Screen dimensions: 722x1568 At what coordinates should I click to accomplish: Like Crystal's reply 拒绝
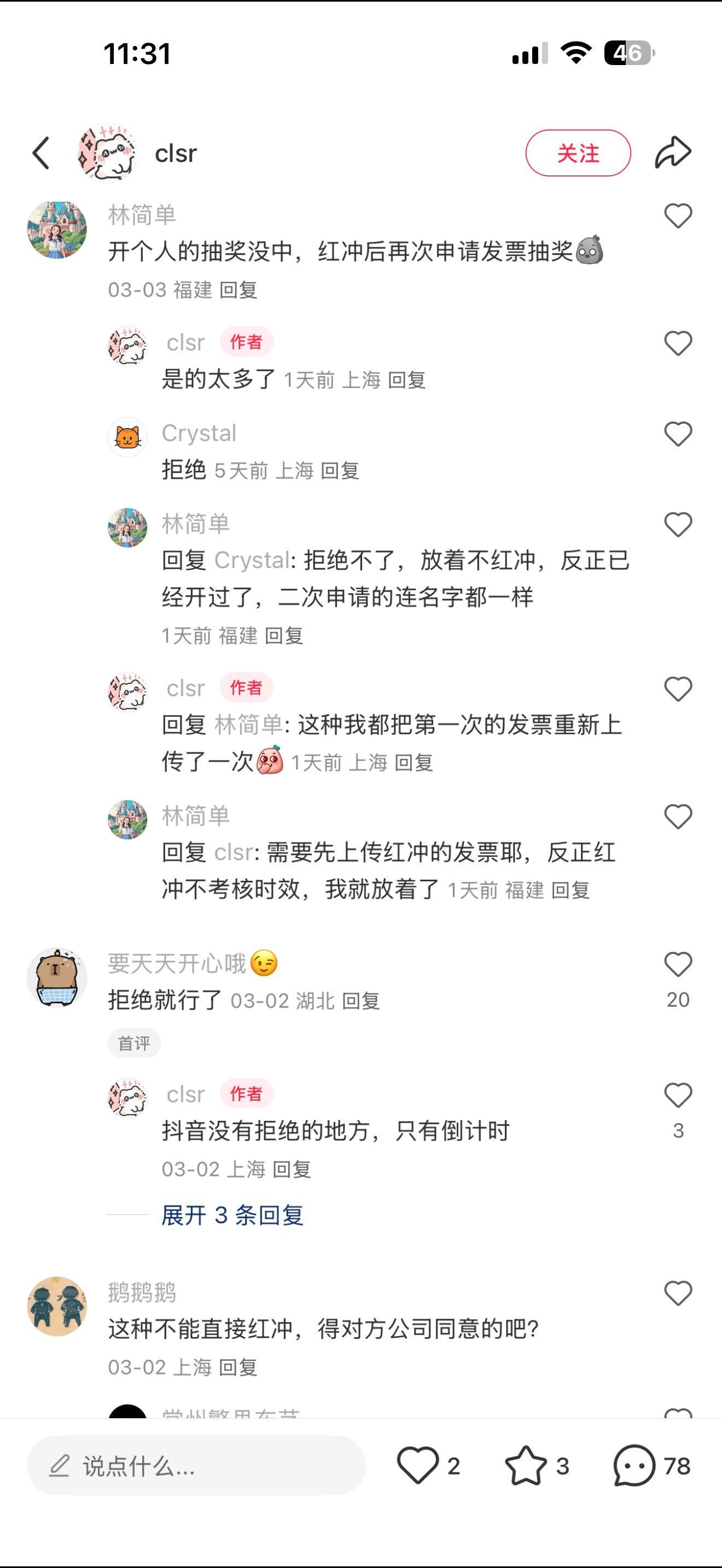(678, 434)
